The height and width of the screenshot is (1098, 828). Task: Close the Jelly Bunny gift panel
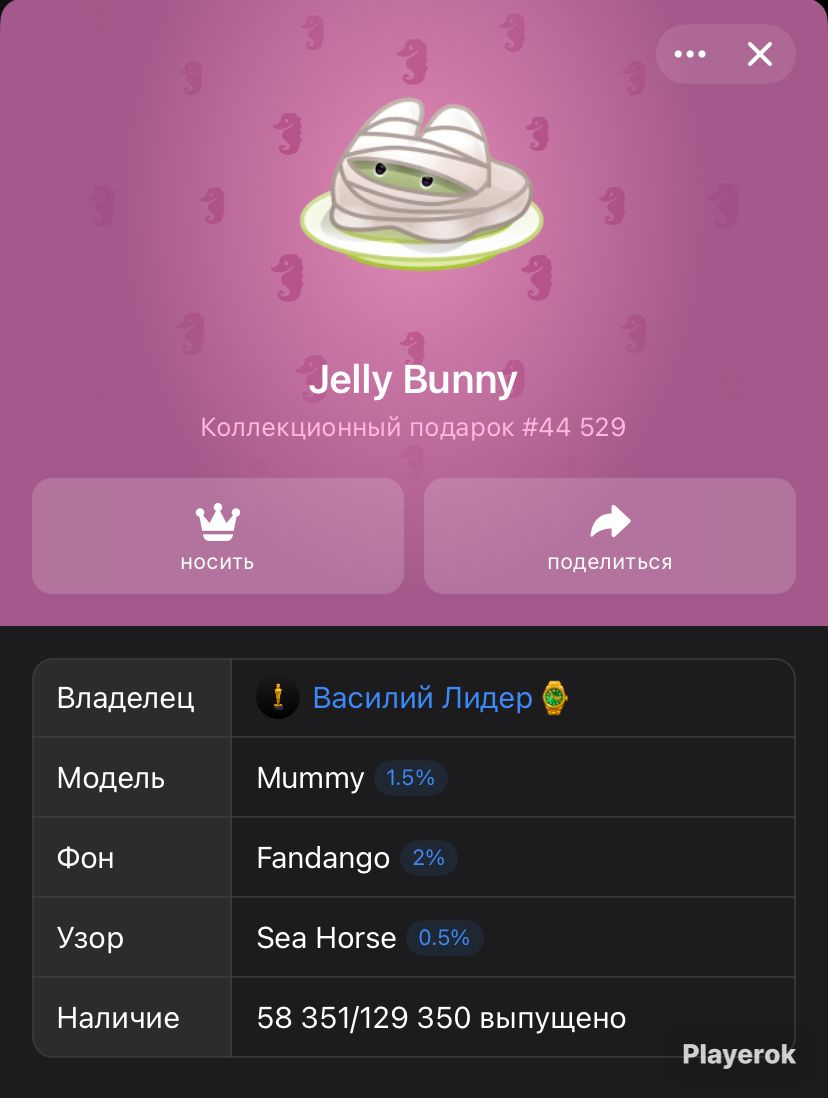[x=759, y=54]
